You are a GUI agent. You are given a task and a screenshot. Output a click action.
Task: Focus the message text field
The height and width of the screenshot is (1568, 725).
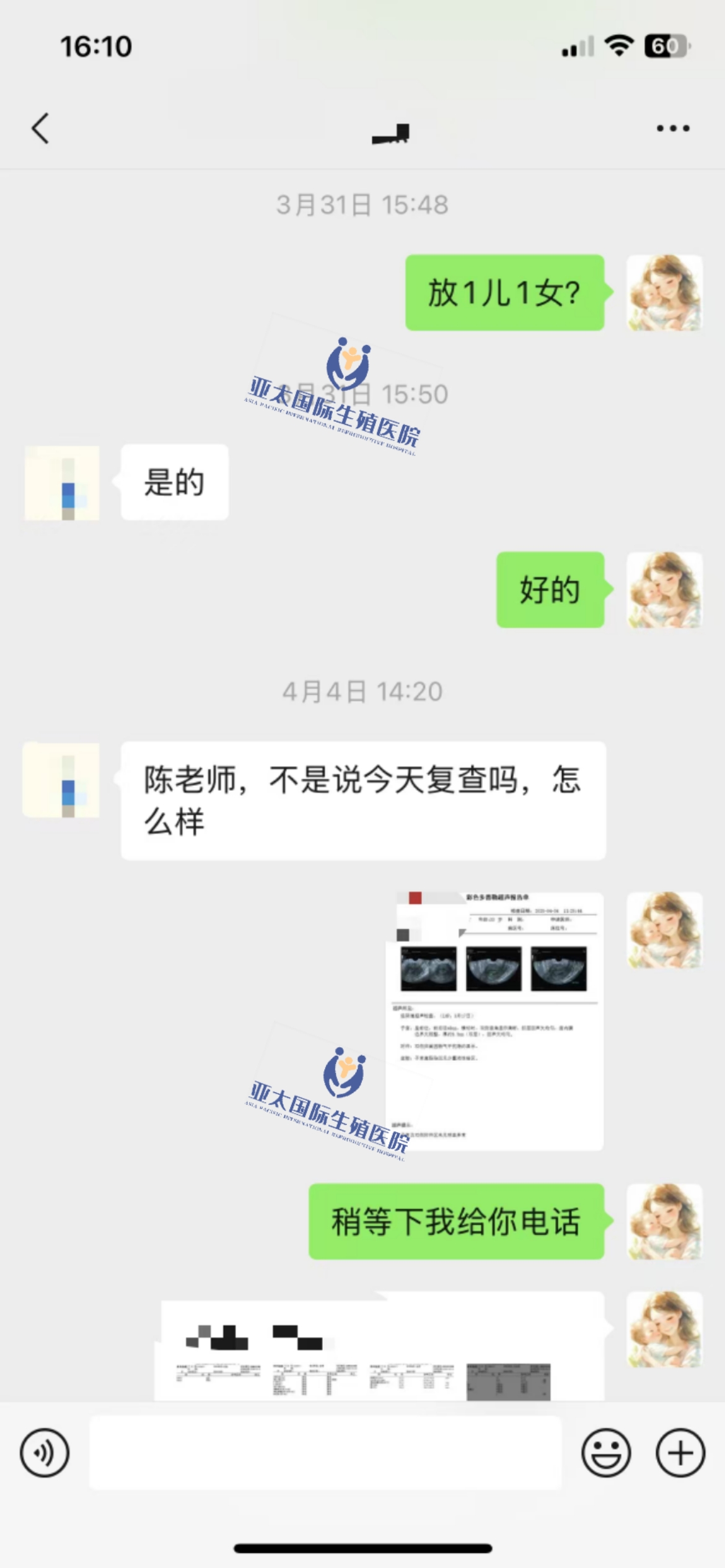coord(325,1453)
